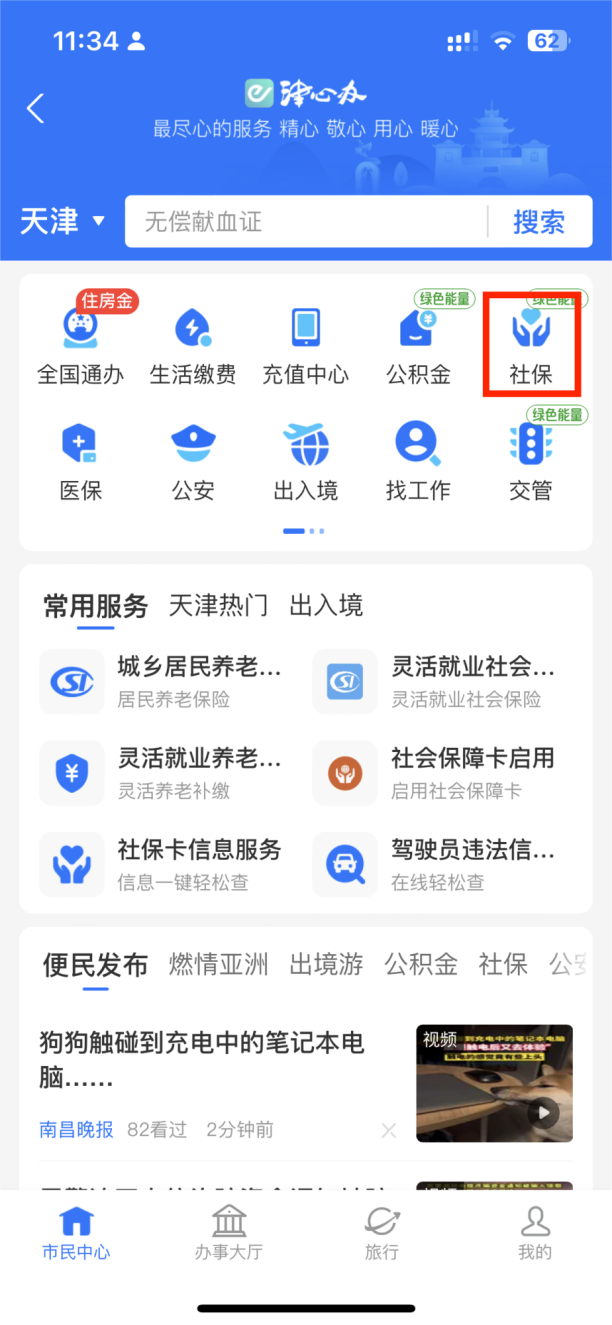
Task: Dismiss the 南昌晚报 news item
Action: click(389, 1131)
